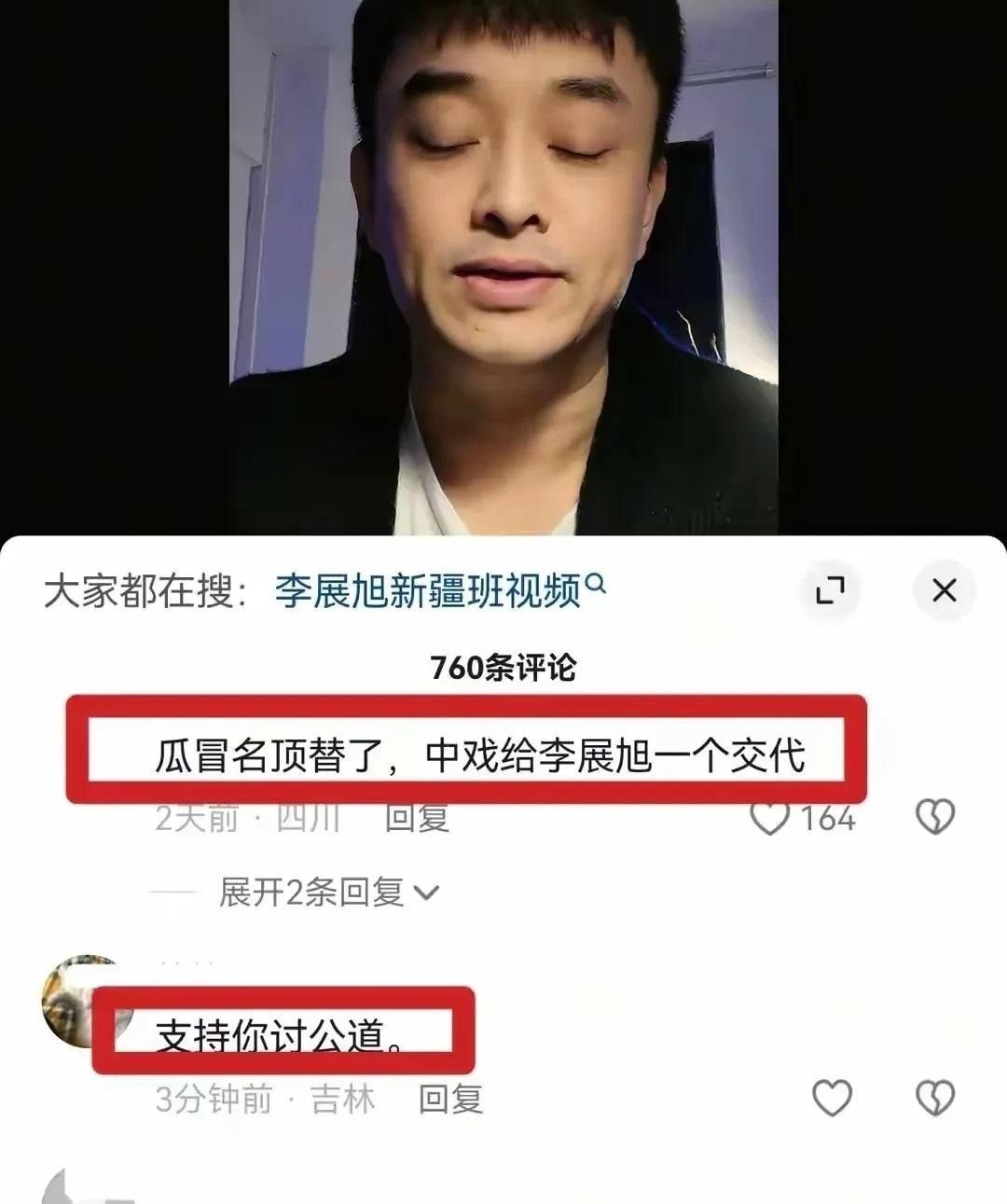Reply to the comment from 吉林

pyautogui.click(x=451, y=1099)
